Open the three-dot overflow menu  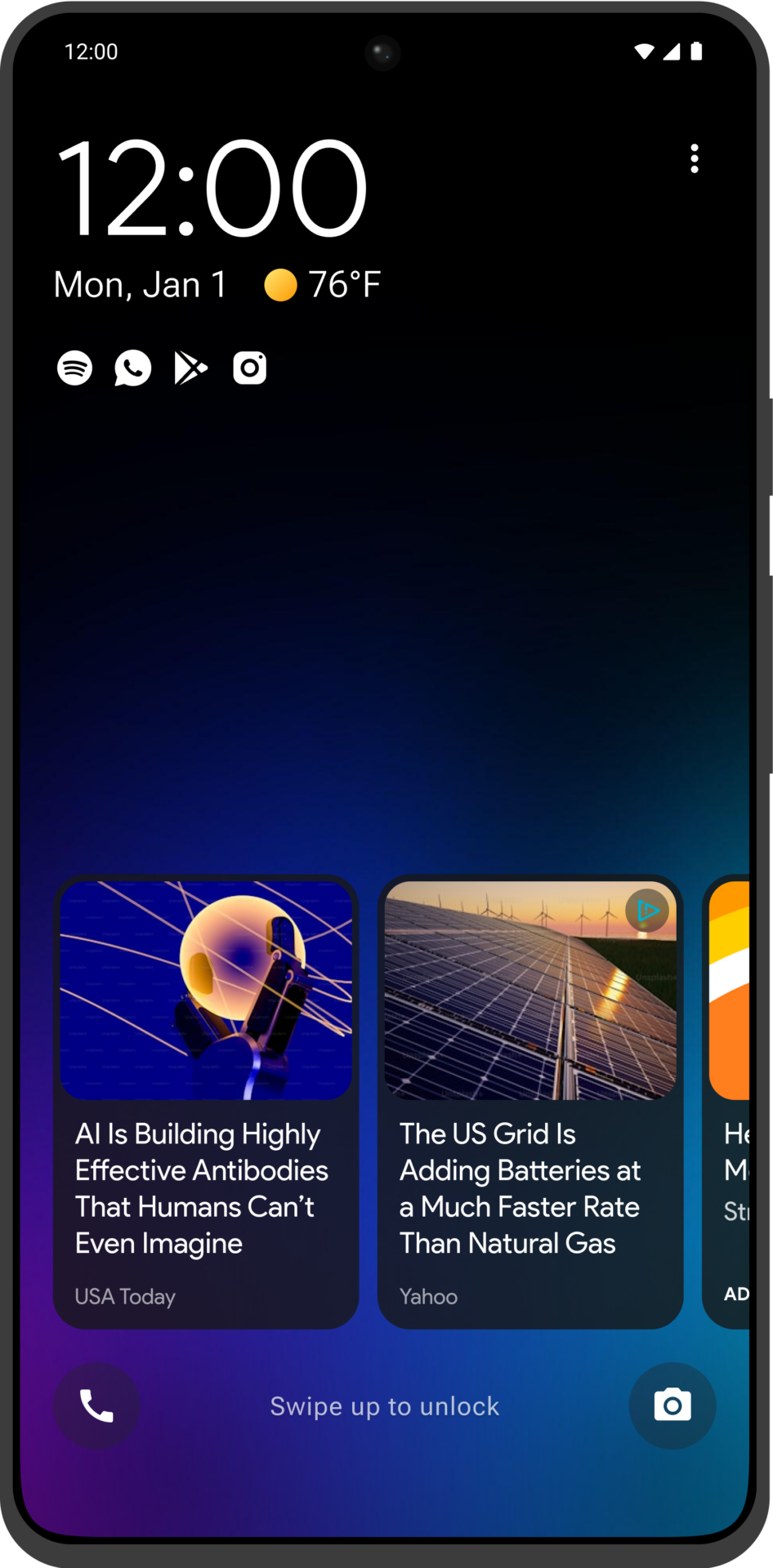(x=694, y=158)
